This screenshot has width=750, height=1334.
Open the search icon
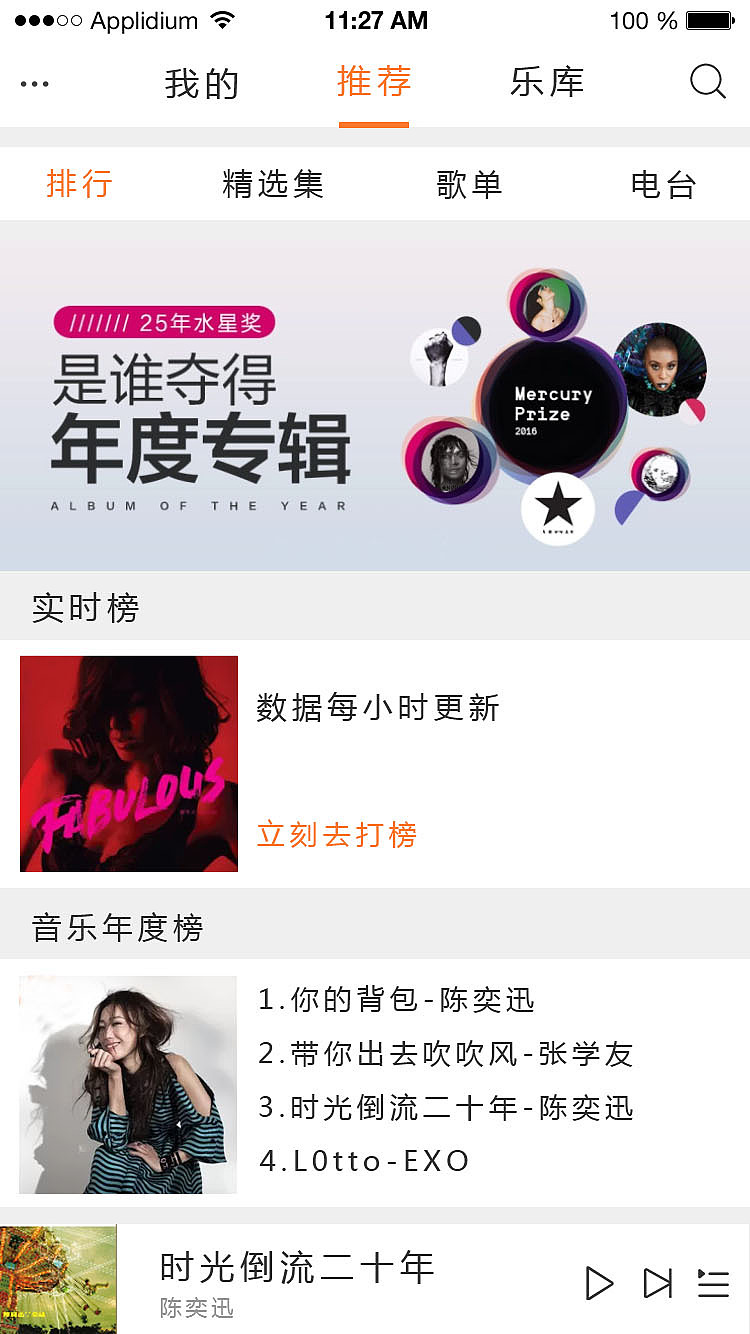point(708,82)
